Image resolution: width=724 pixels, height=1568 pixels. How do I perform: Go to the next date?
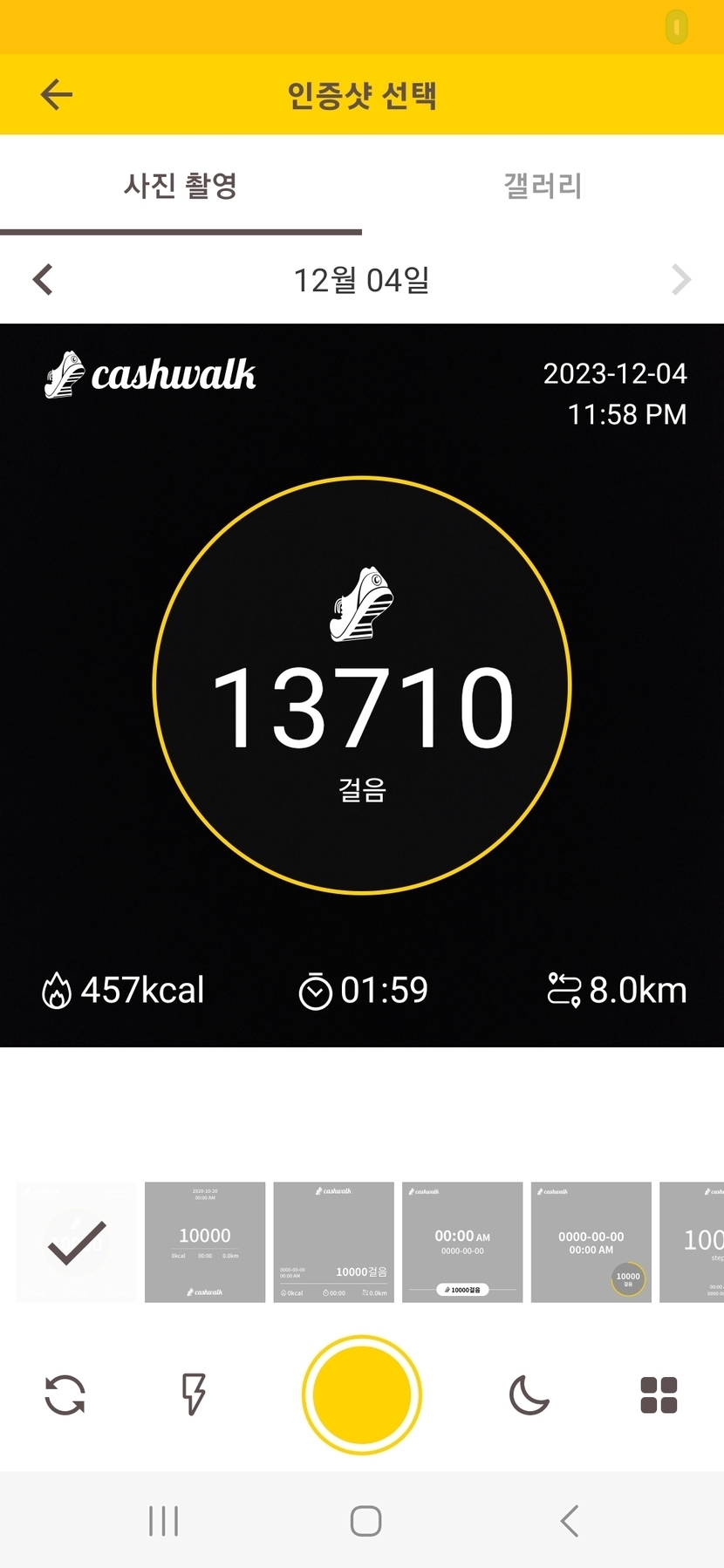click(681, 280)
